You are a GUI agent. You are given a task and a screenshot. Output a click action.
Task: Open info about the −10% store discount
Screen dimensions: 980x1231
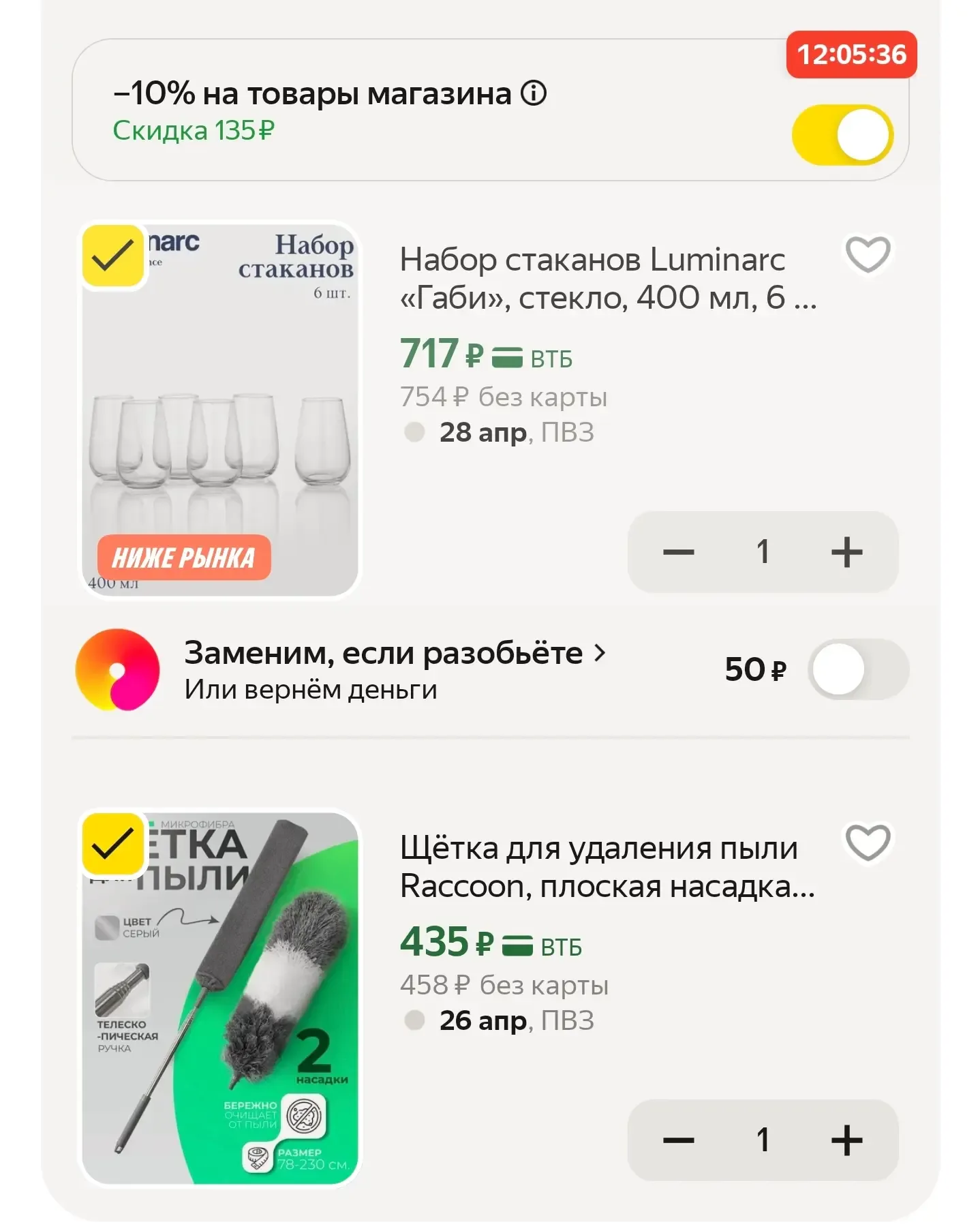pos(534,93)
